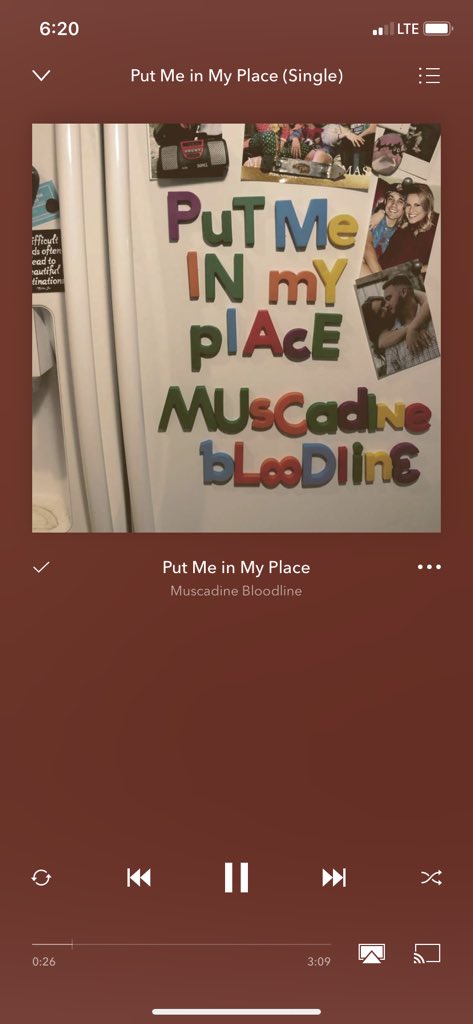Screen dimensions: 473x1024
Task: Cast the music to a device
Action: tap(427, 953)
